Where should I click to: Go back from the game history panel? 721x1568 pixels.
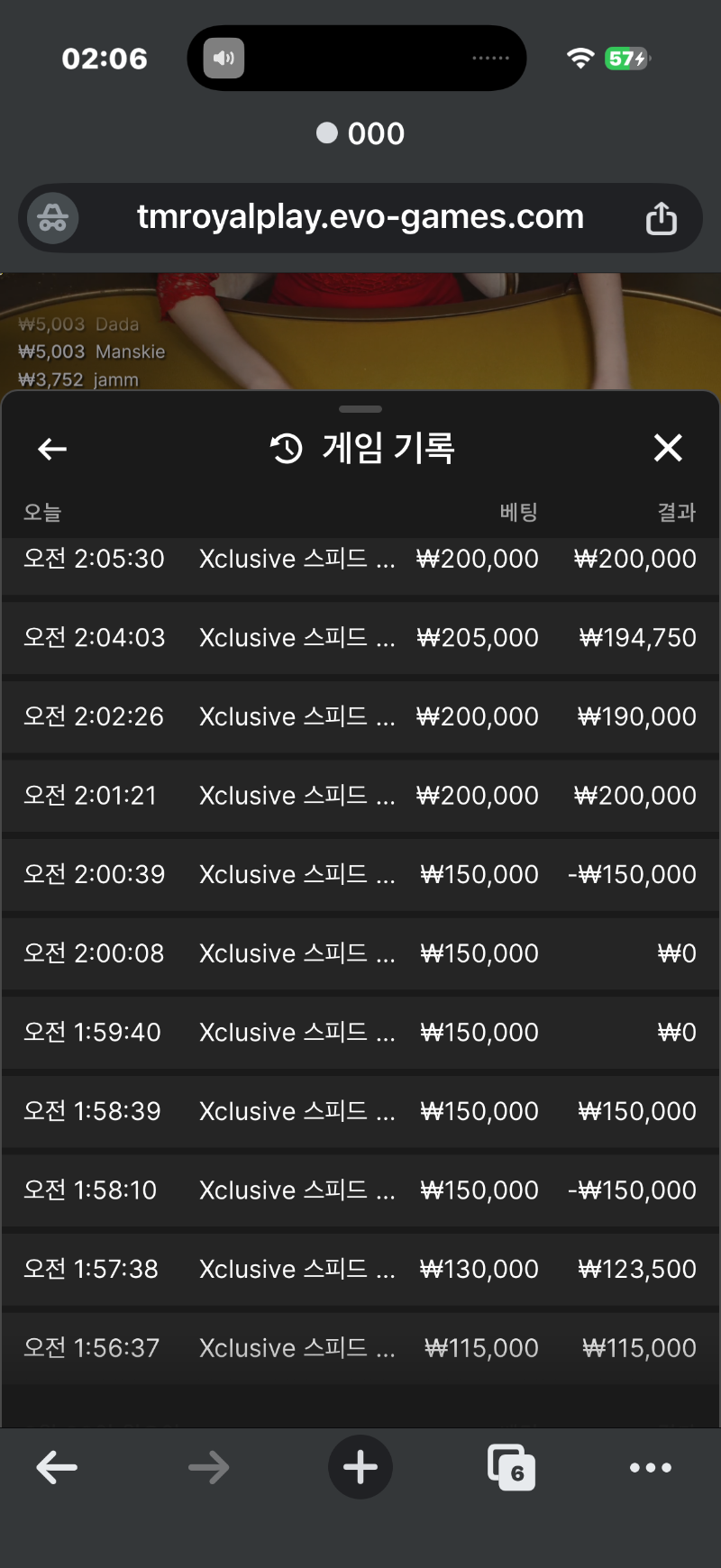[52, 448]
